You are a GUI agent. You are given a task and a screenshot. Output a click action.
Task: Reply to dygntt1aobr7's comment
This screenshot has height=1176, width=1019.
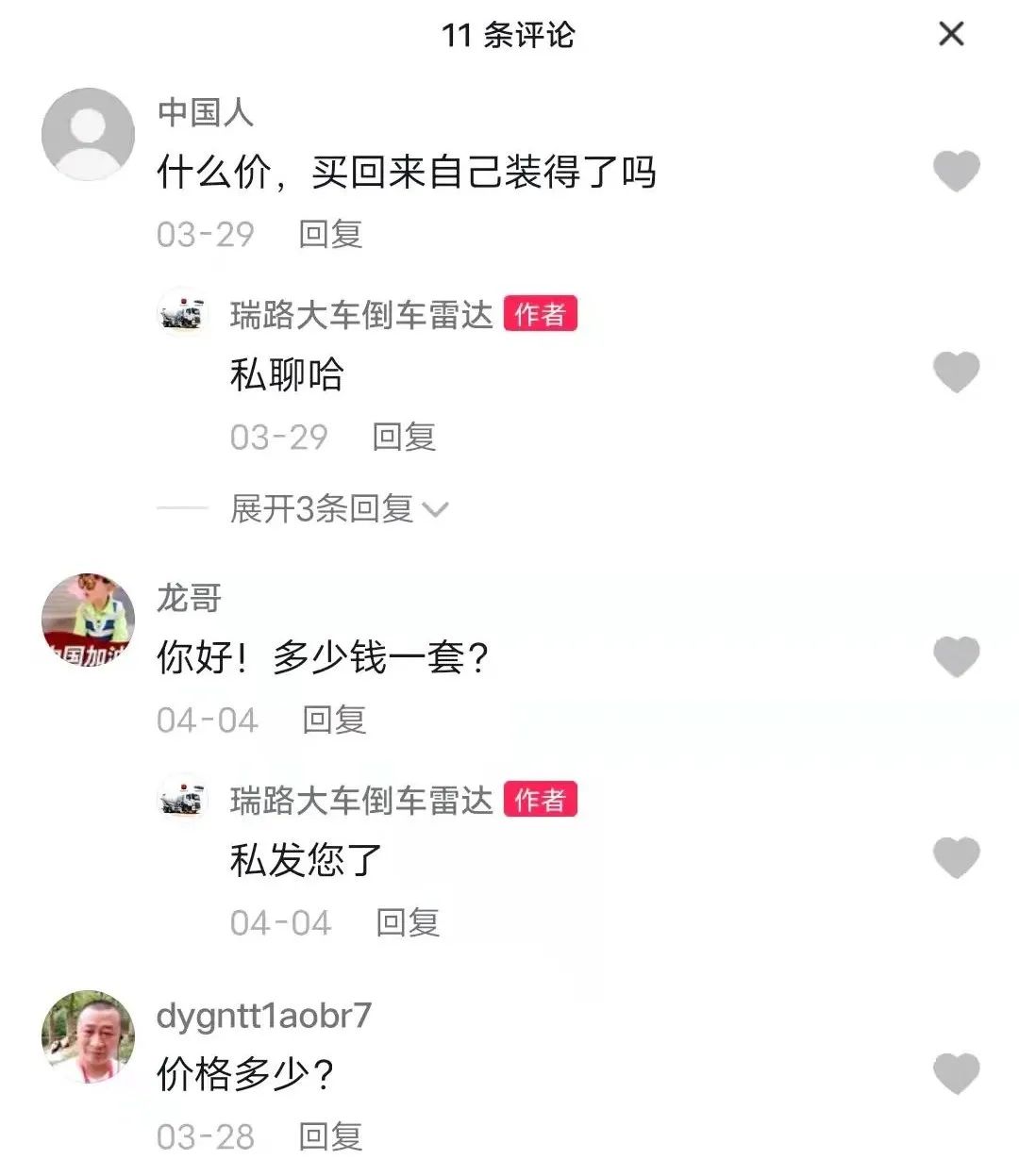[x=328, y=1137]
